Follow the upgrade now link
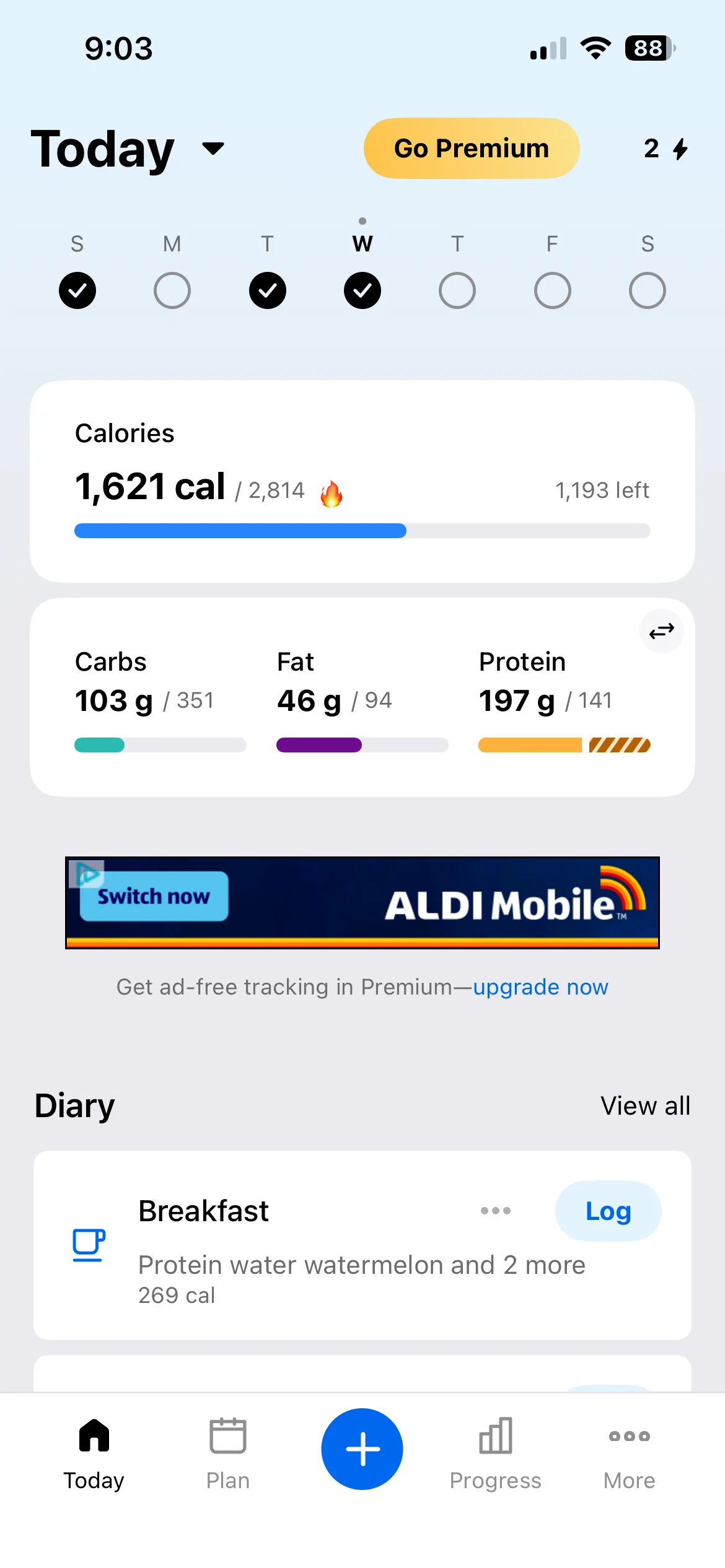Screen dimensions: 725x1568 coord(540,987)
